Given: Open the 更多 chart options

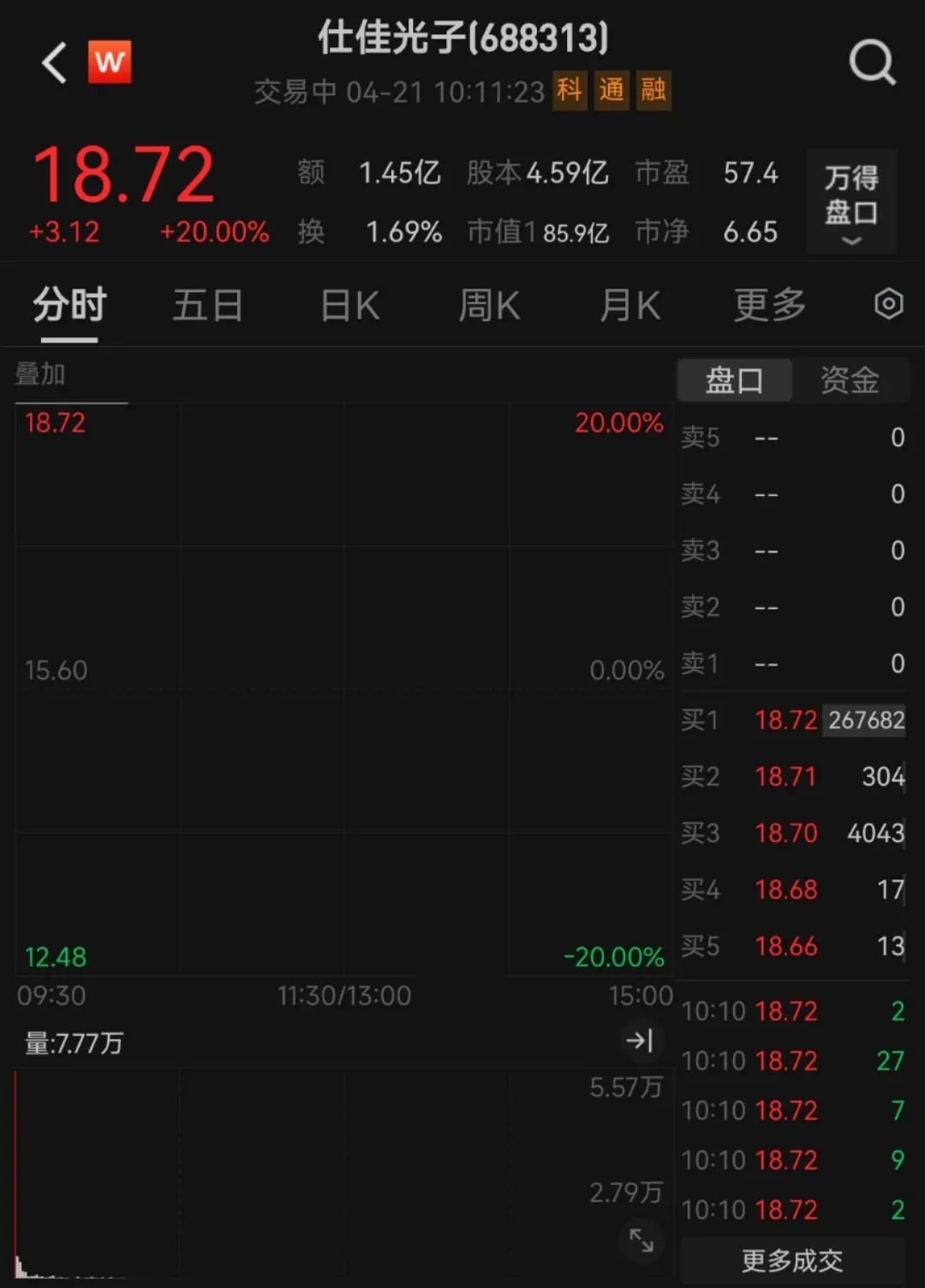Looking at the screenshot, I should tap(770, 306).
